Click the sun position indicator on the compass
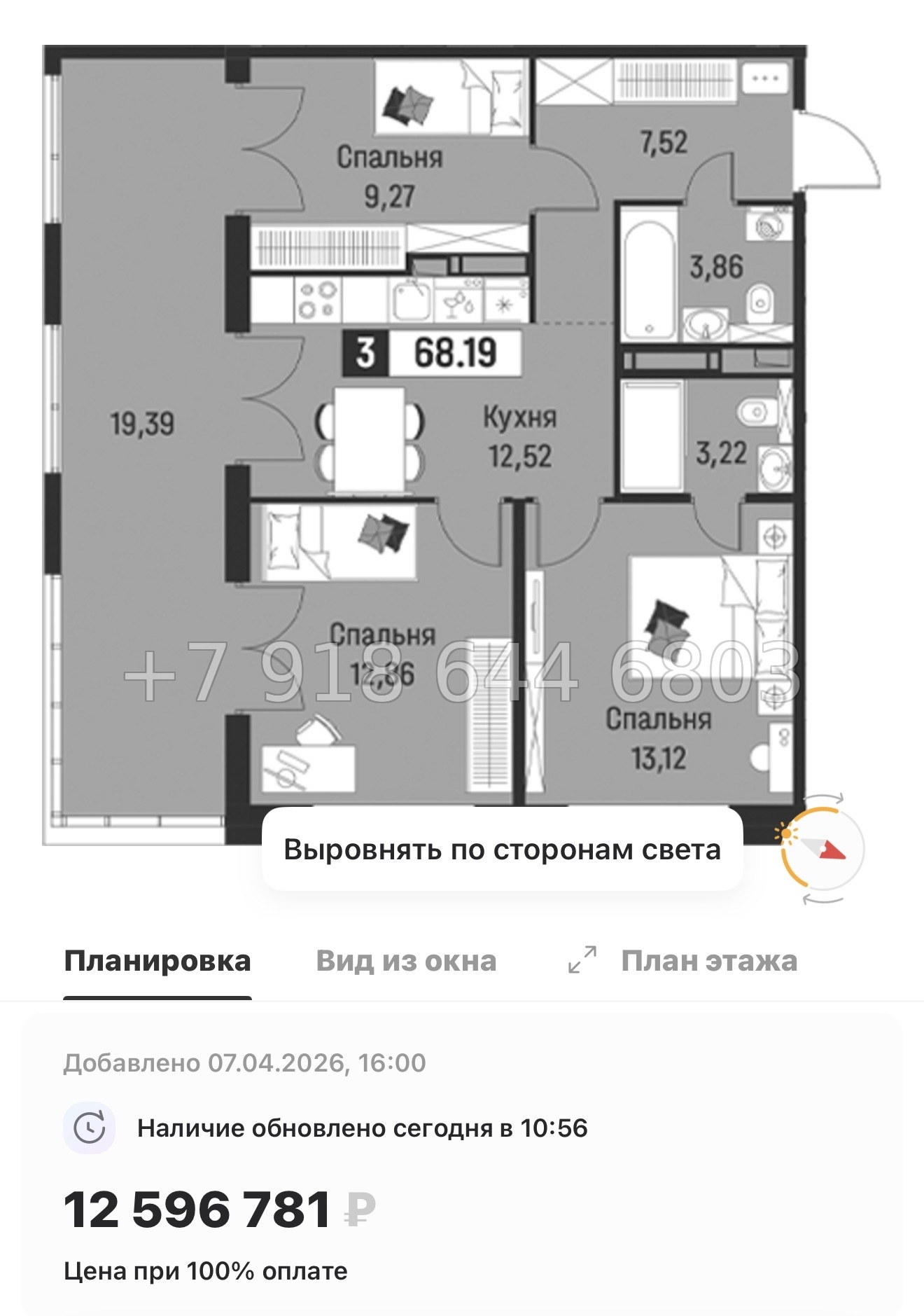The image size is (924, 1316). pos(786,833)
